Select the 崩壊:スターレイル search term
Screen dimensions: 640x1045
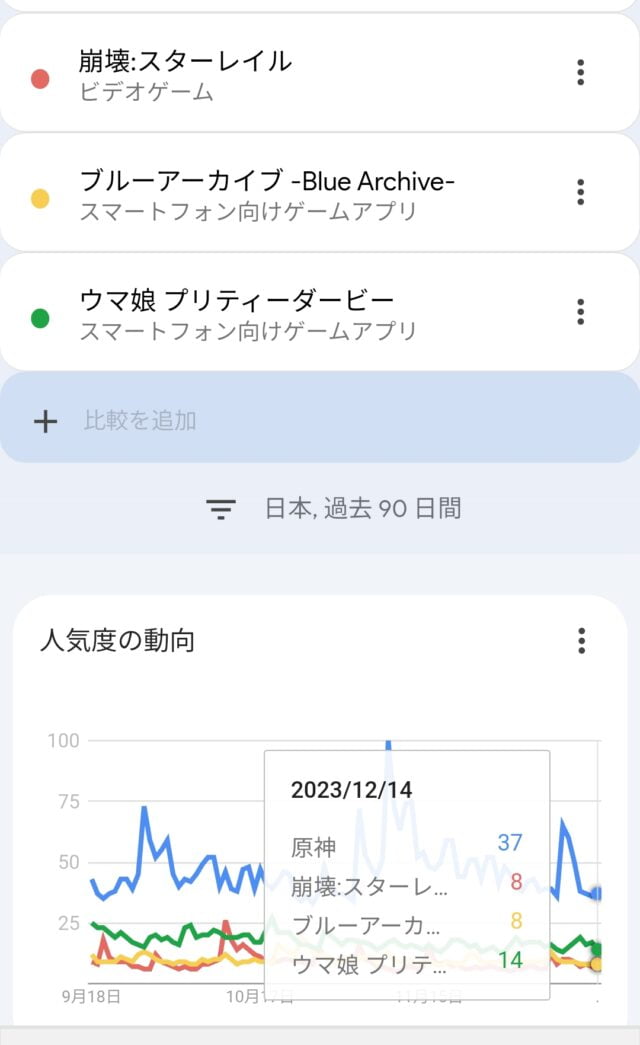(186, 73)
